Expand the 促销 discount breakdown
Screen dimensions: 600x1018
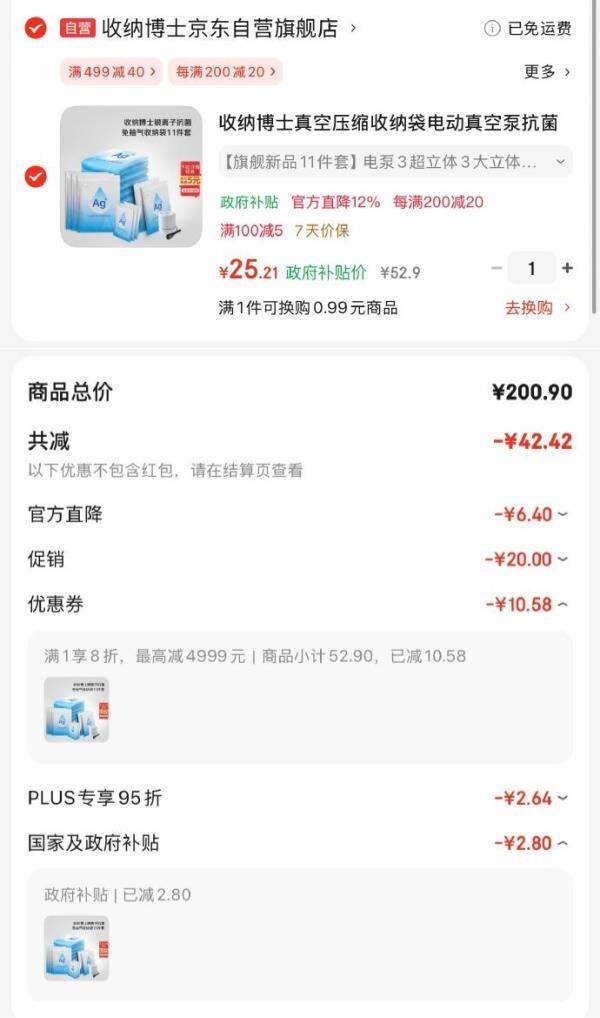(527, 560)
